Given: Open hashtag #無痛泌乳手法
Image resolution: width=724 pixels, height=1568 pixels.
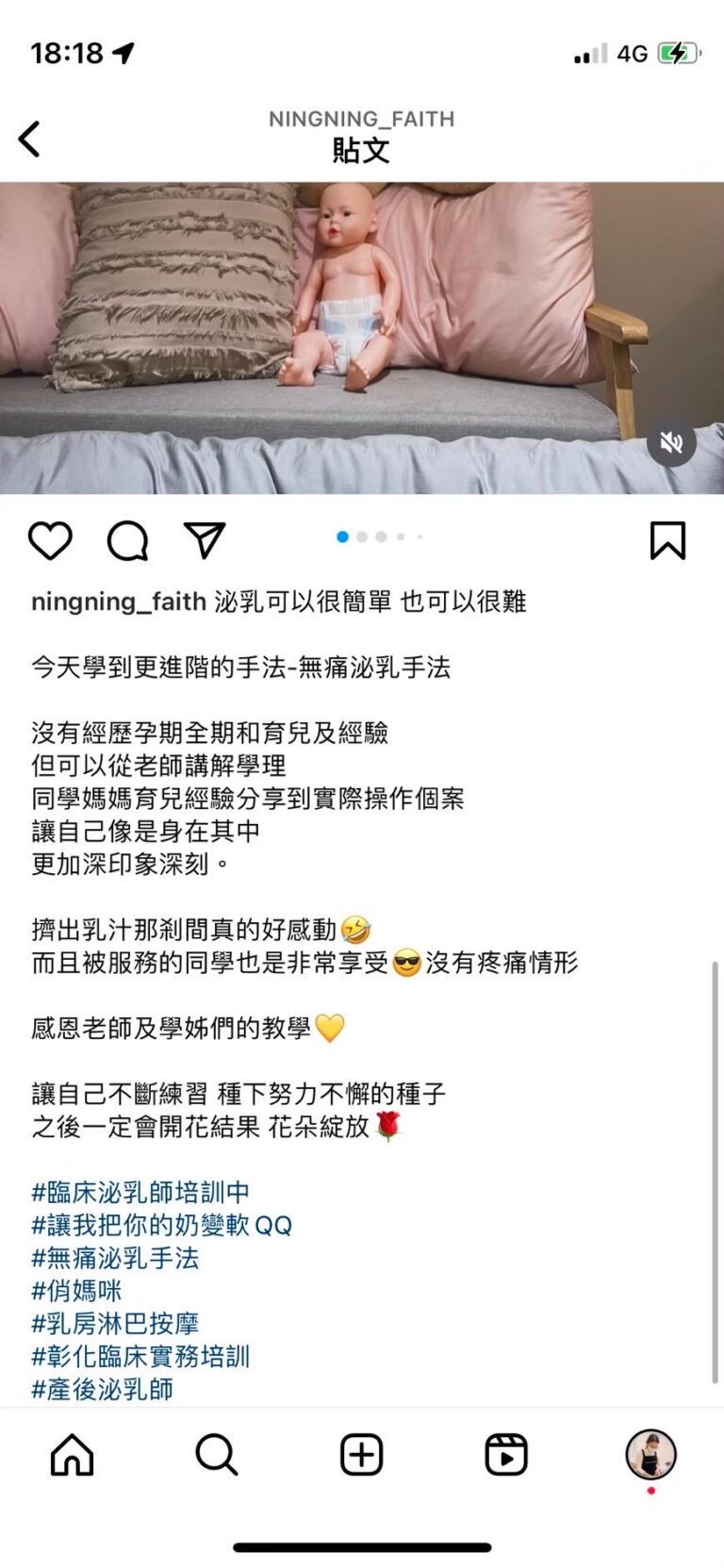Looking at the screenshot, I should pos(115,1258).
